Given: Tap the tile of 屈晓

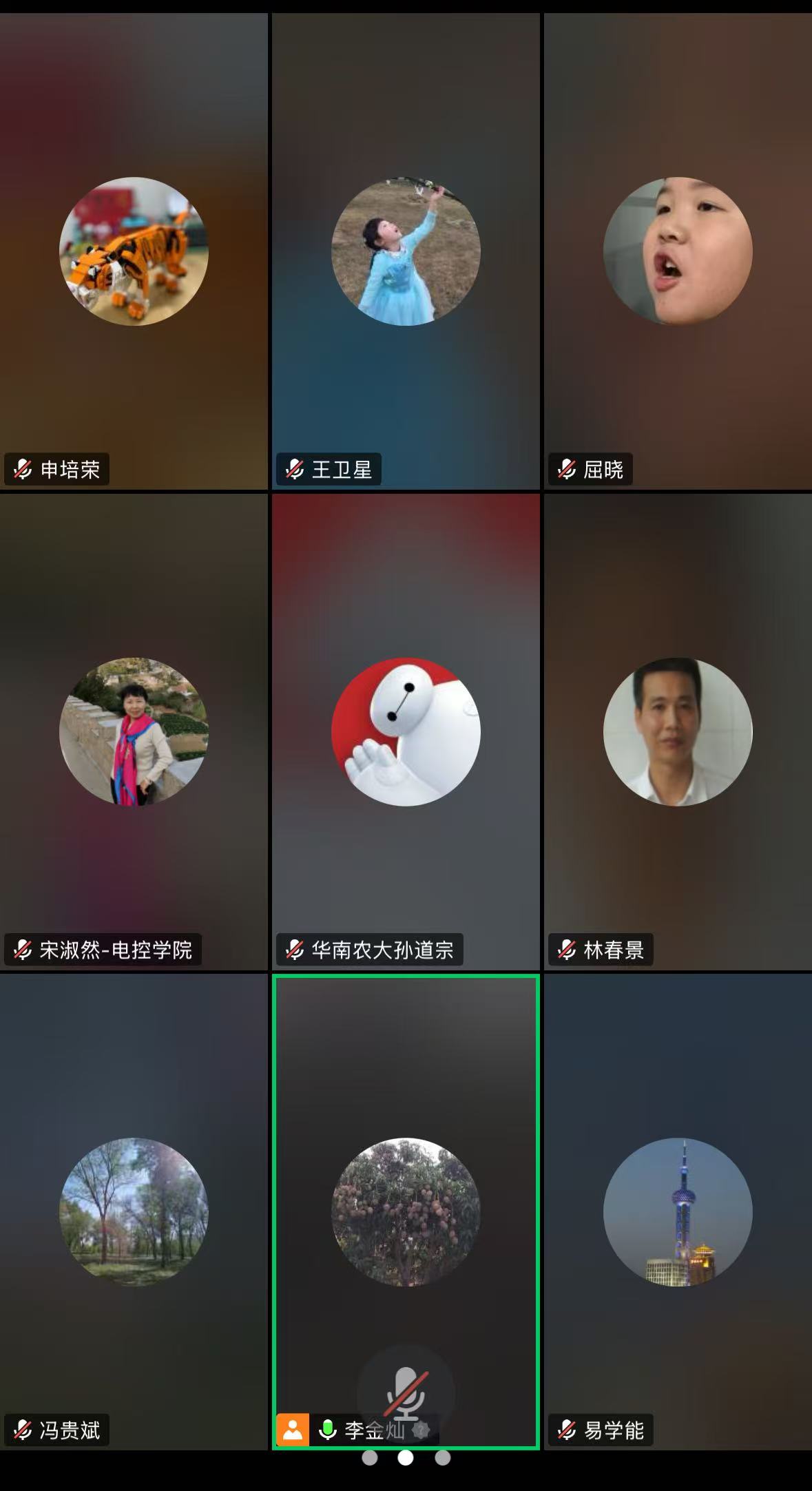Looking at the screenshot, I should (x=678, y=251).
